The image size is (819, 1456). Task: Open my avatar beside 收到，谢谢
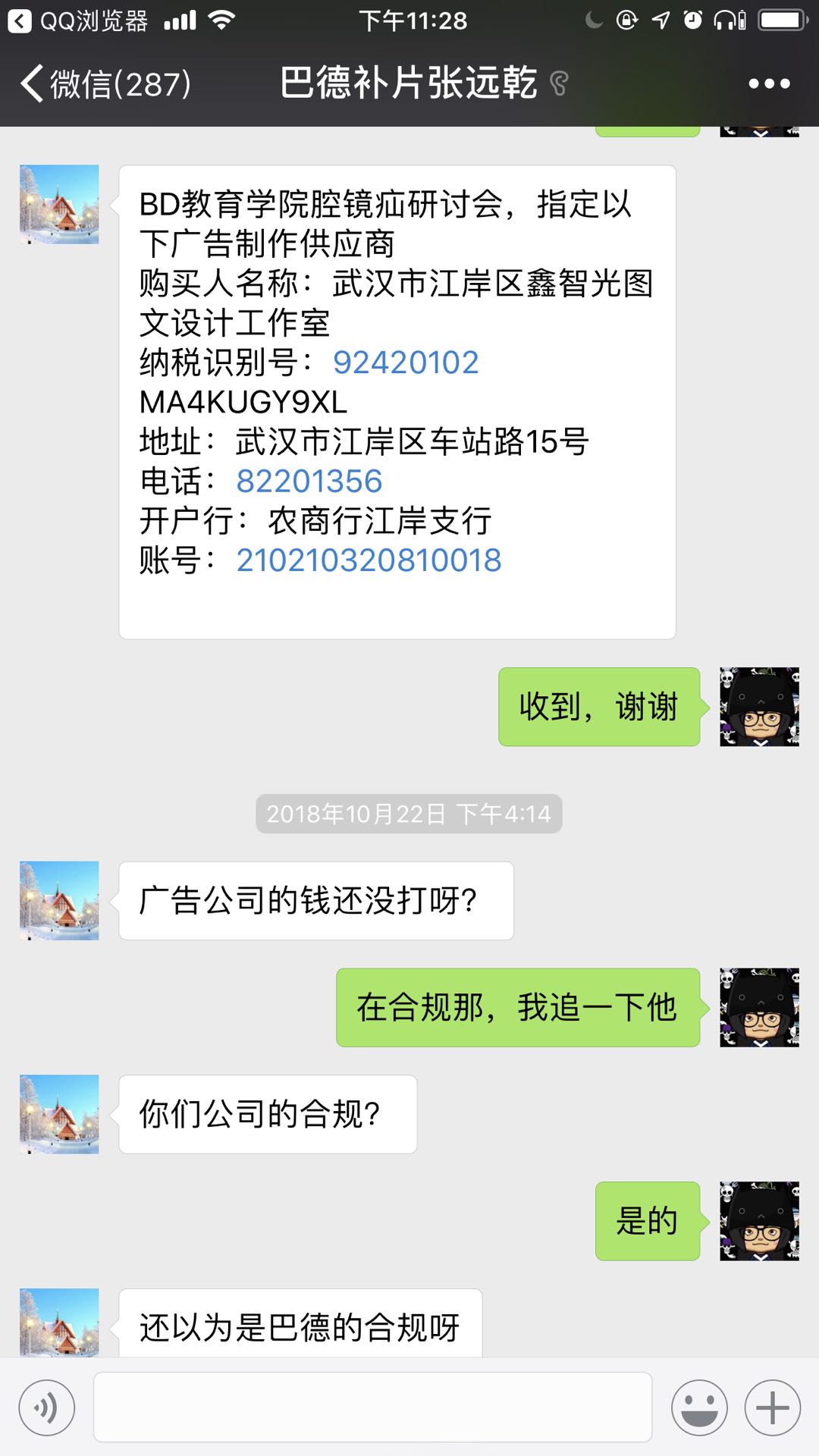click(x=759, y=707)
